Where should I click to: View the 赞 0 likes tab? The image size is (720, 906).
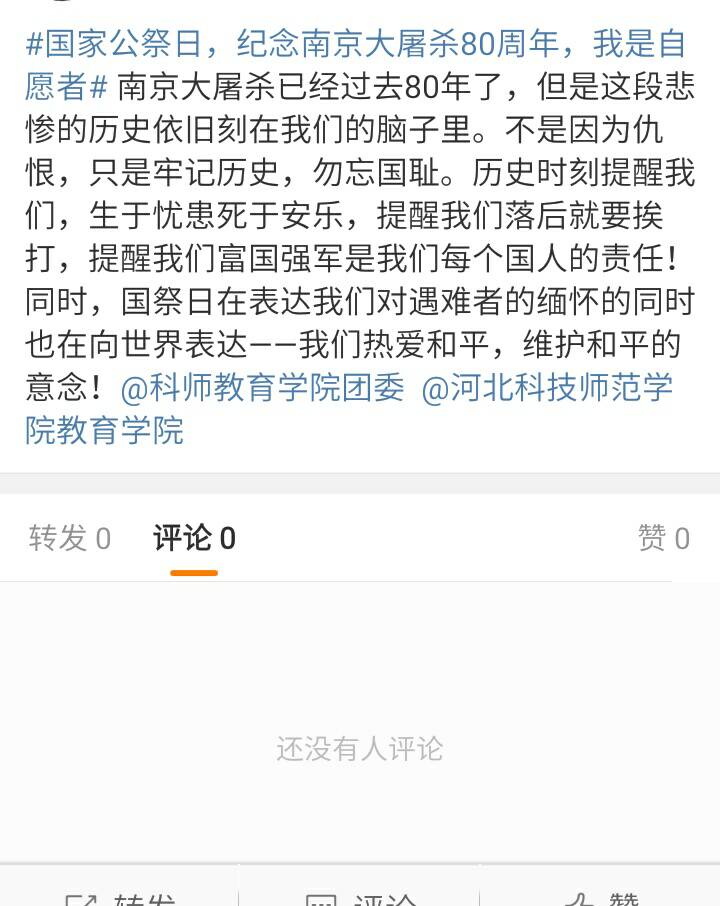[x=663, y=539]
